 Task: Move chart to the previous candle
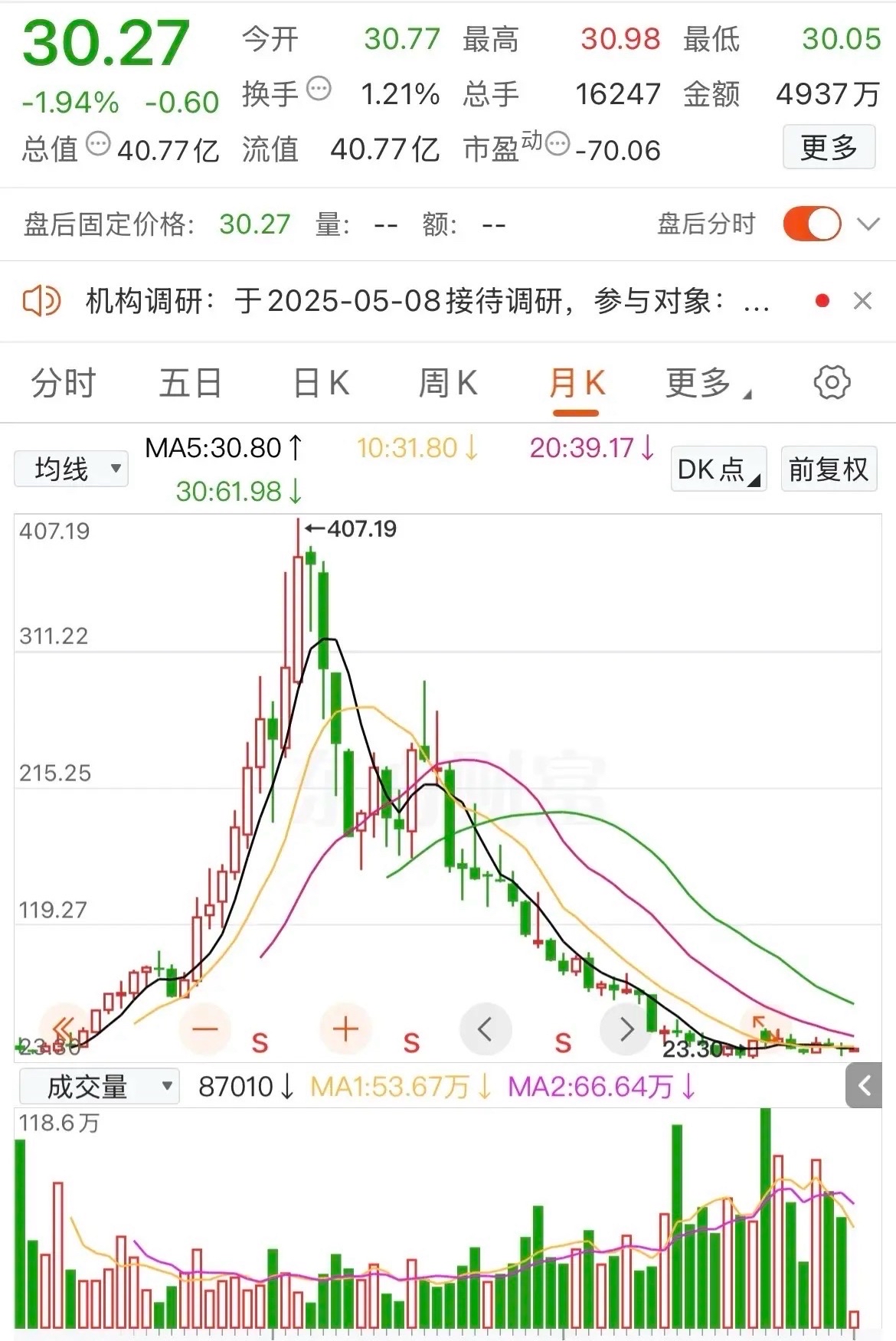(x=485, y=1029)
